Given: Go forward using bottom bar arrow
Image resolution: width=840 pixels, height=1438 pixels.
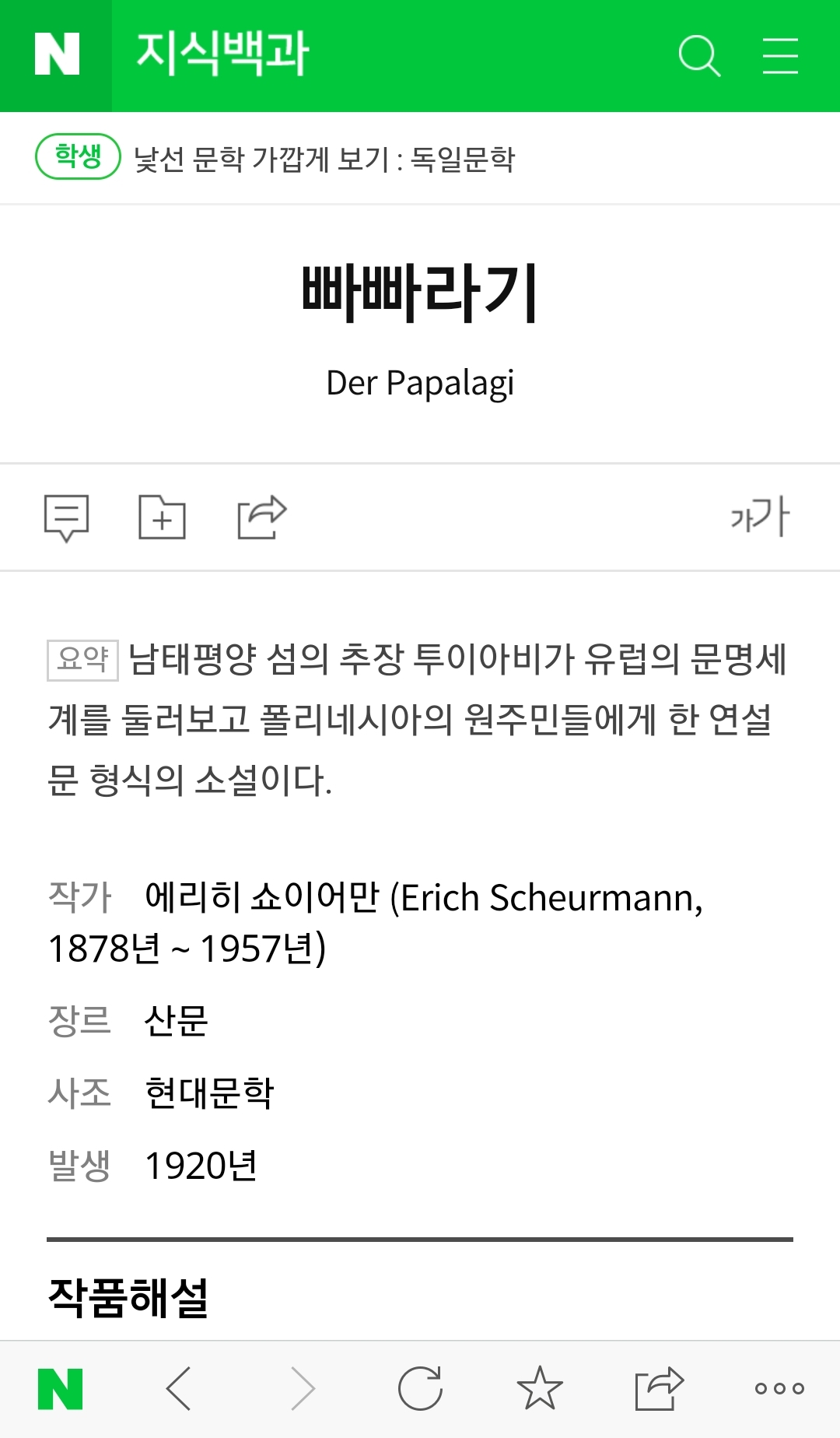Looking at the screenshot, I should (303, 1389).
